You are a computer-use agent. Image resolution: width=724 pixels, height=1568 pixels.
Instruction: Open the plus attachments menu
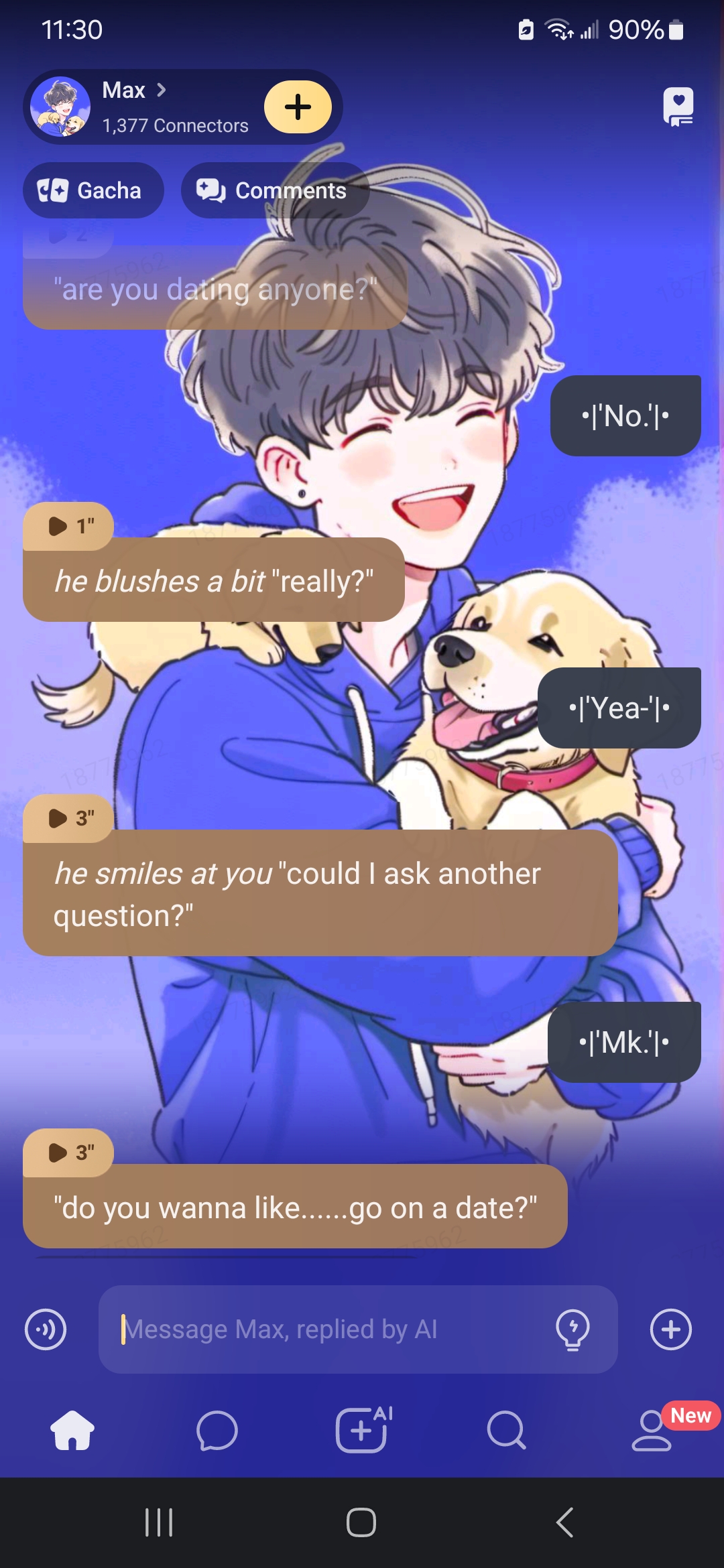click(x=671, y=1329)
